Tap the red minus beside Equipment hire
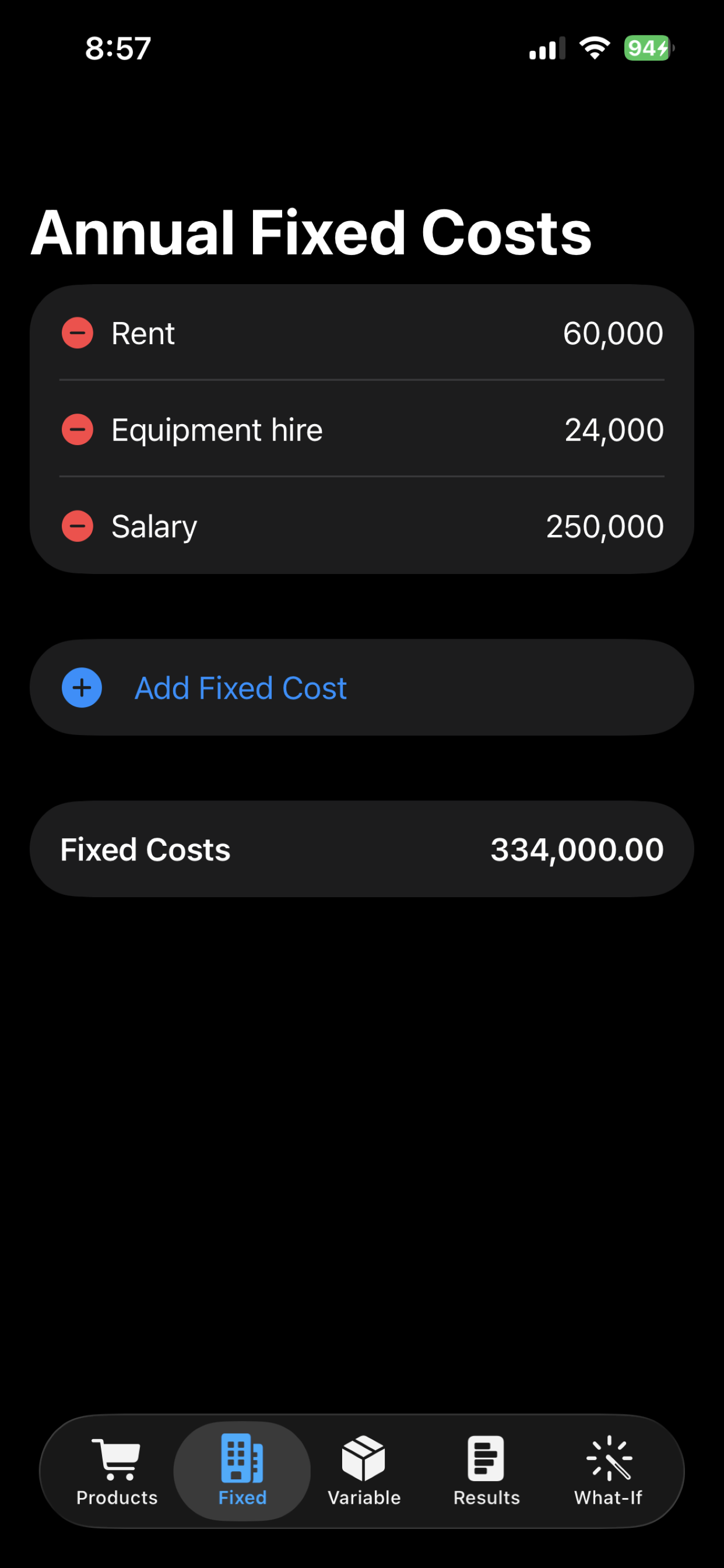The height and width of the screenshot is (1568, 724). (x=77, y=429)
